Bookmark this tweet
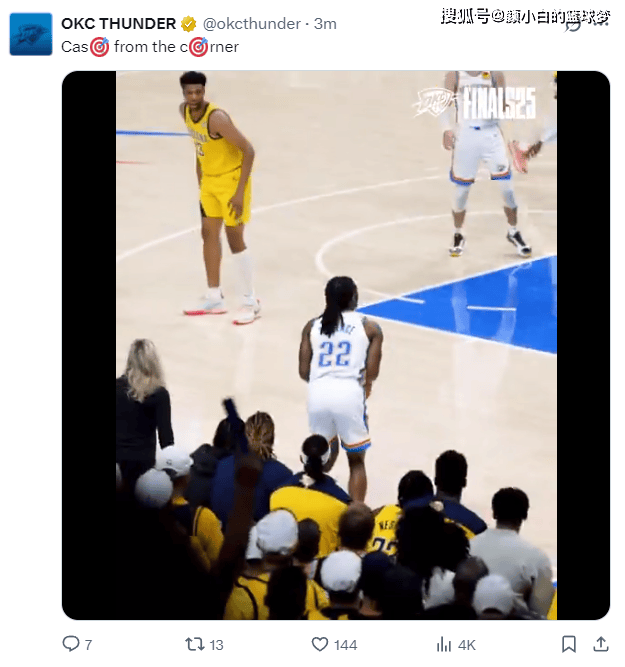Image resolution: width=625 pixels, height=667 pixels. [x=569, y=644]
